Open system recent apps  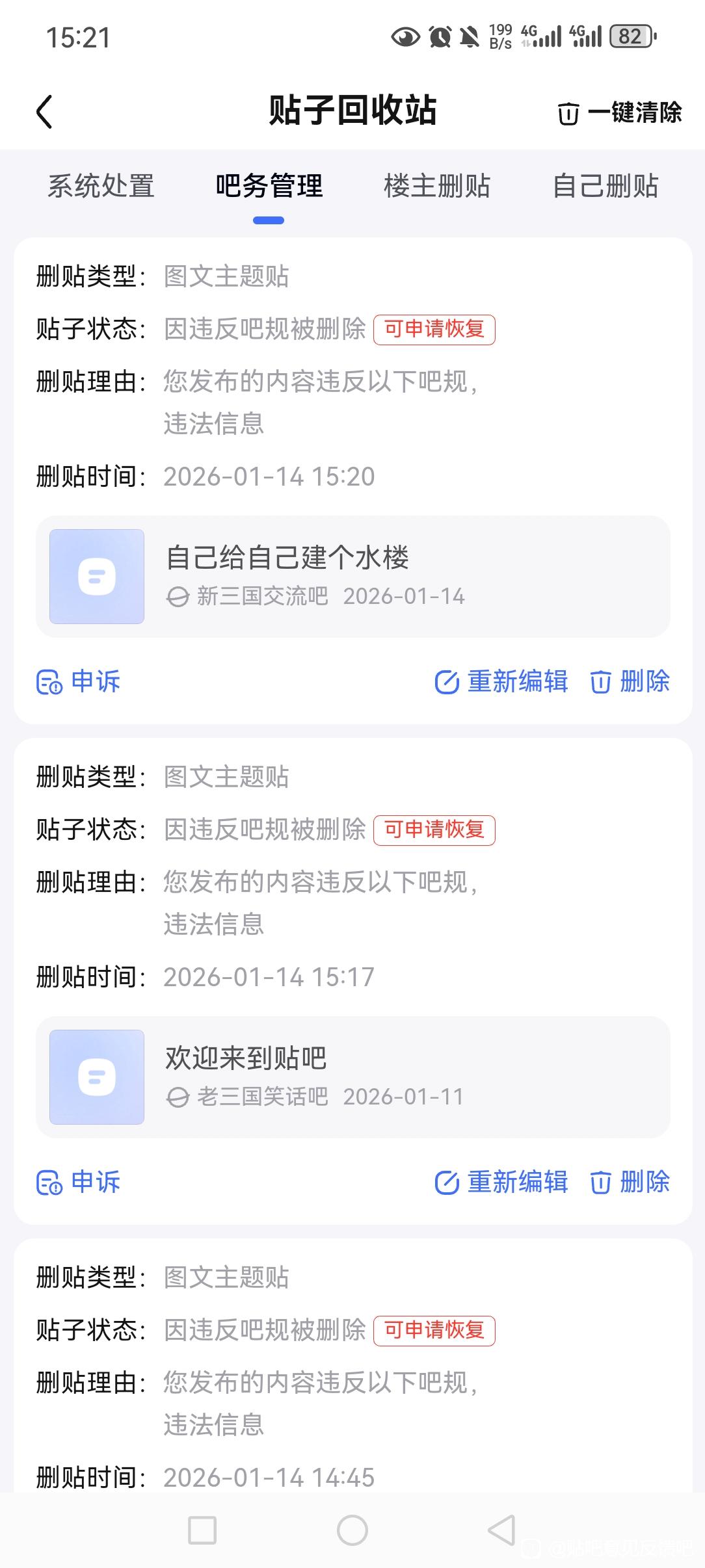(202, 1530)
